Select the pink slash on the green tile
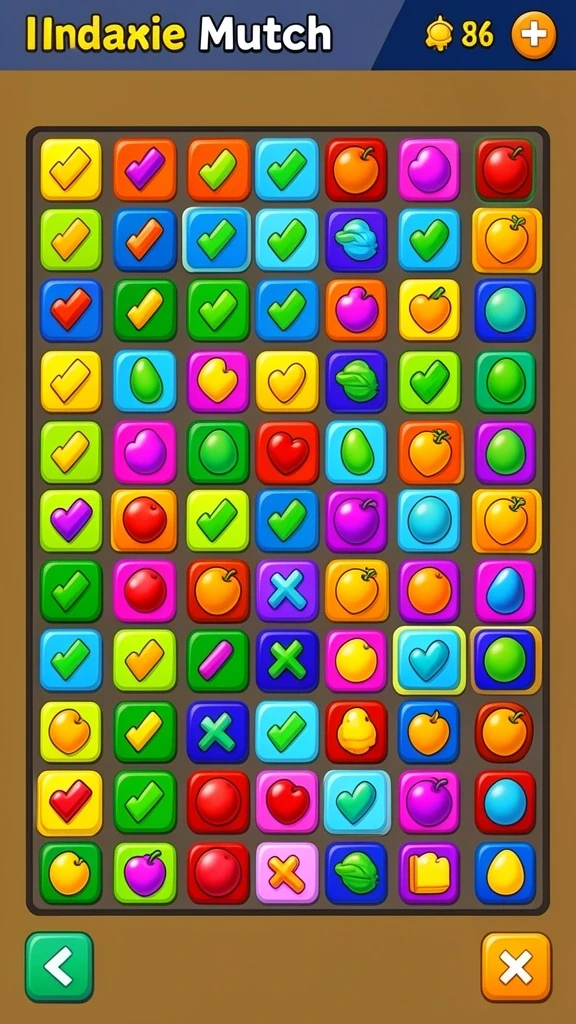Viewport: 576px width, 1024px height. pyautogui.click(x=218, y=660)
